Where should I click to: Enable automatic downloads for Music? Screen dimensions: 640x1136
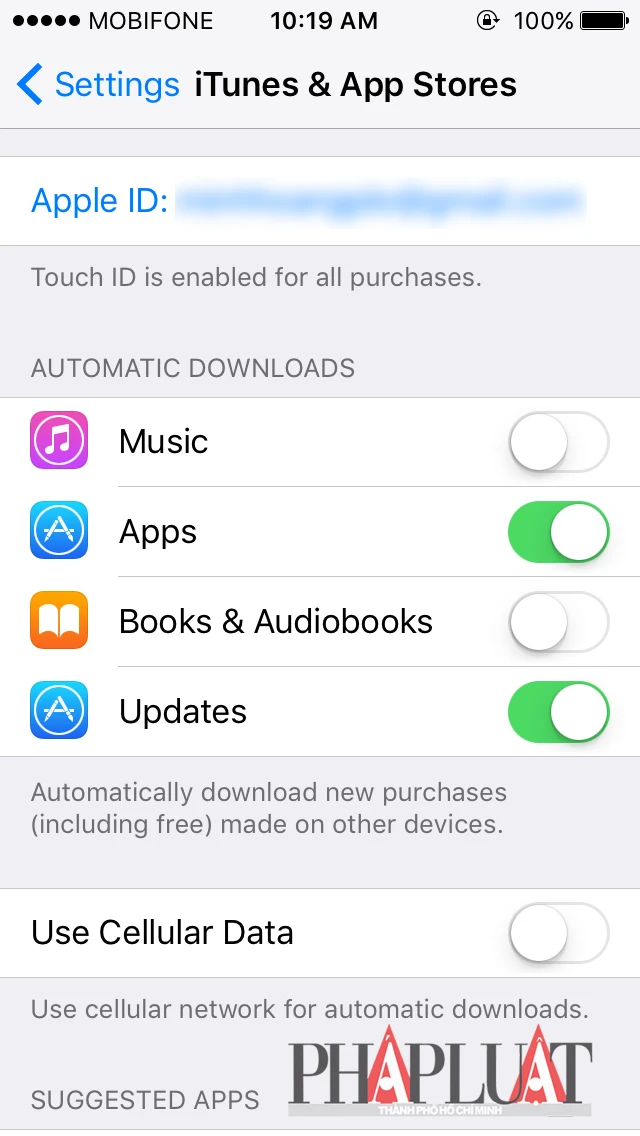coord(558,442)
